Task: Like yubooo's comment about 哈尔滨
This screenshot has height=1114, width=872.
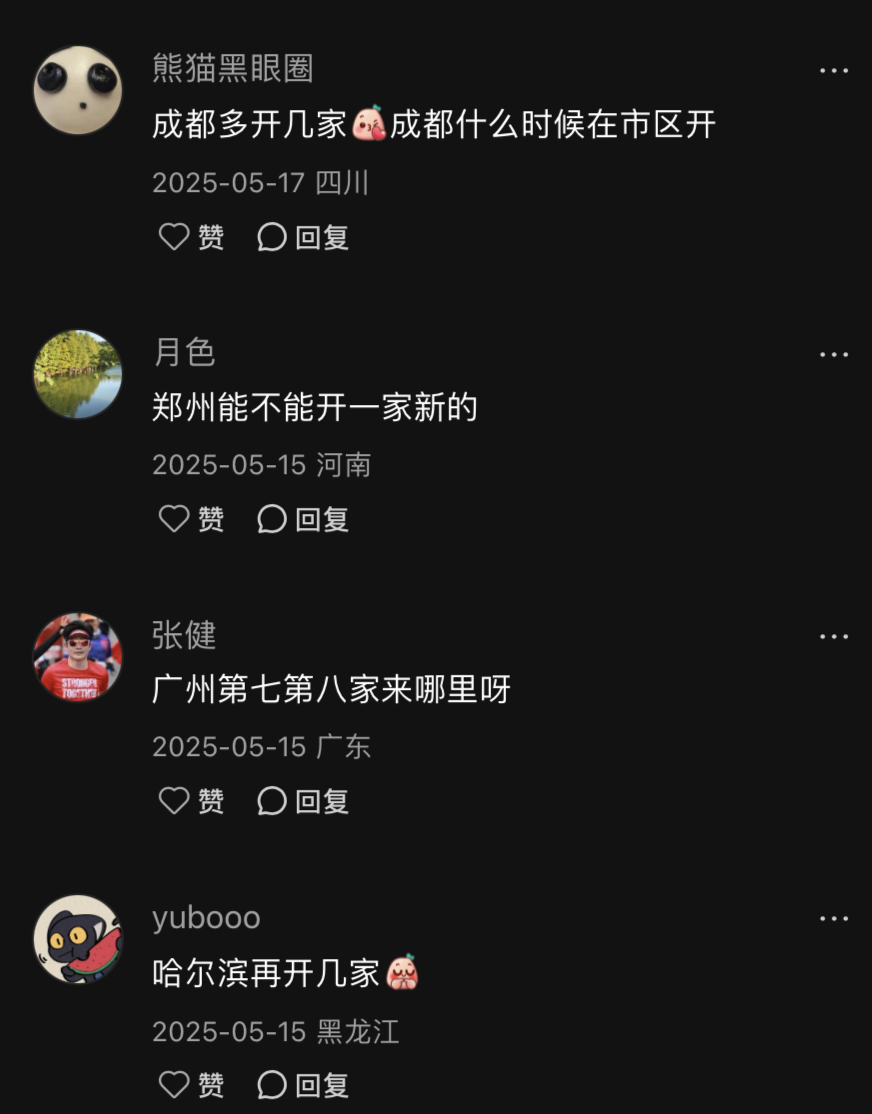Action: click(x=175, y=1085)
